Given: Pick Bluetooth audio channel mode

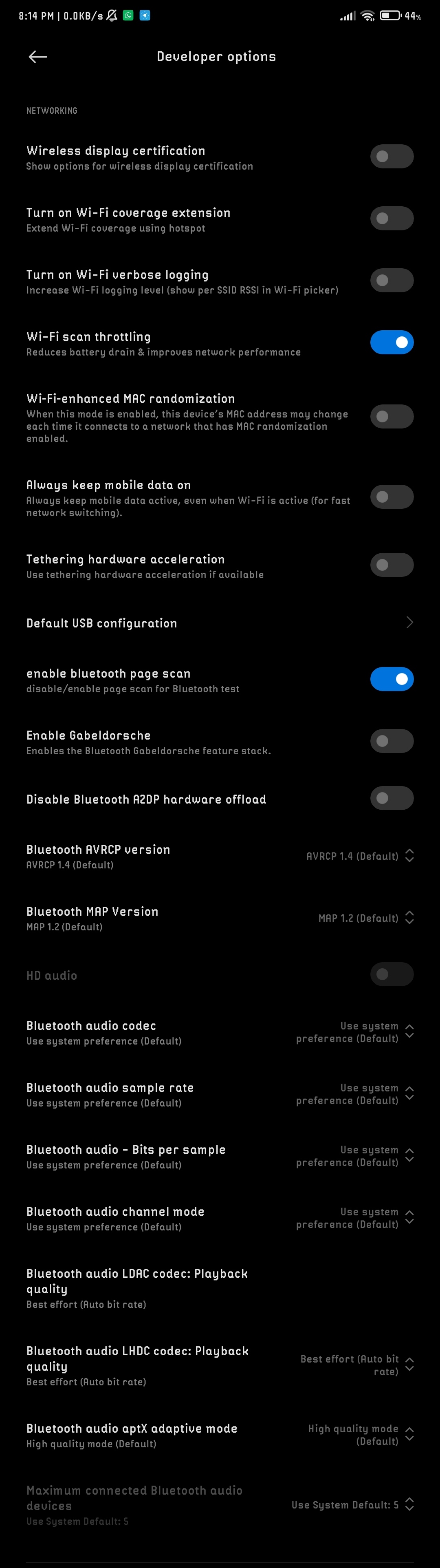Looking at the screenshot, I should click(x=353, y=1219).
